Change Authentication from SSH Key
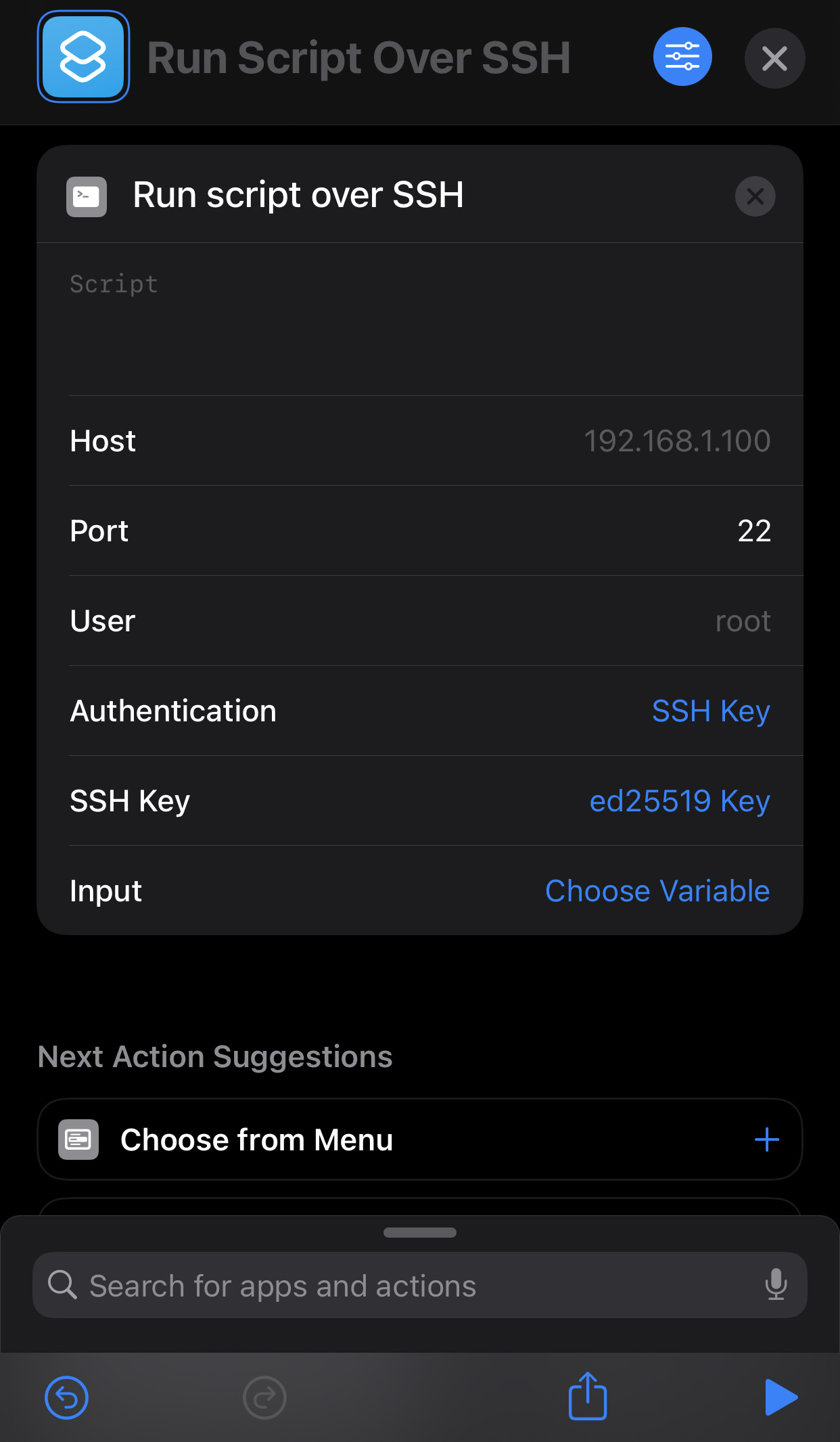The image size is (840, 1442). 710,711
